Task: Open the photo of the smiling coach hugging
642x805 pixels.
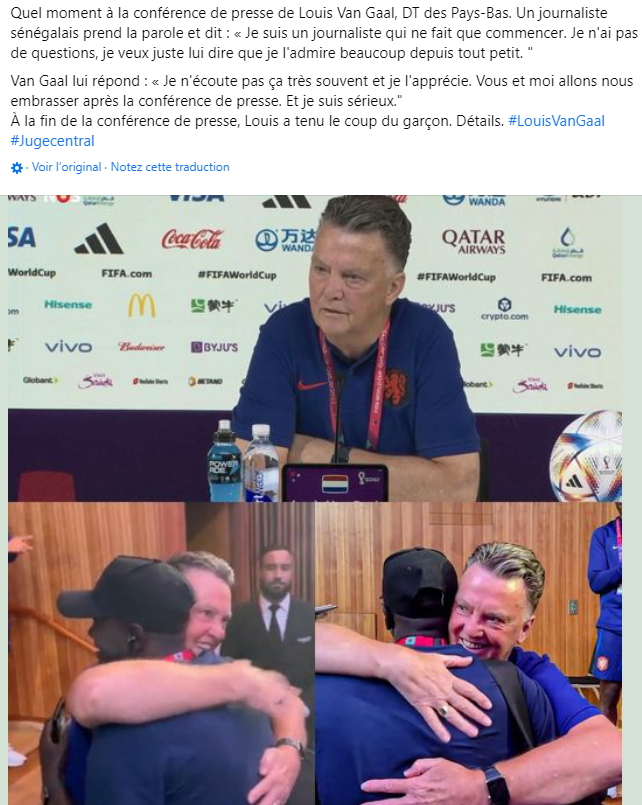Action: click(x=470, y=653)
